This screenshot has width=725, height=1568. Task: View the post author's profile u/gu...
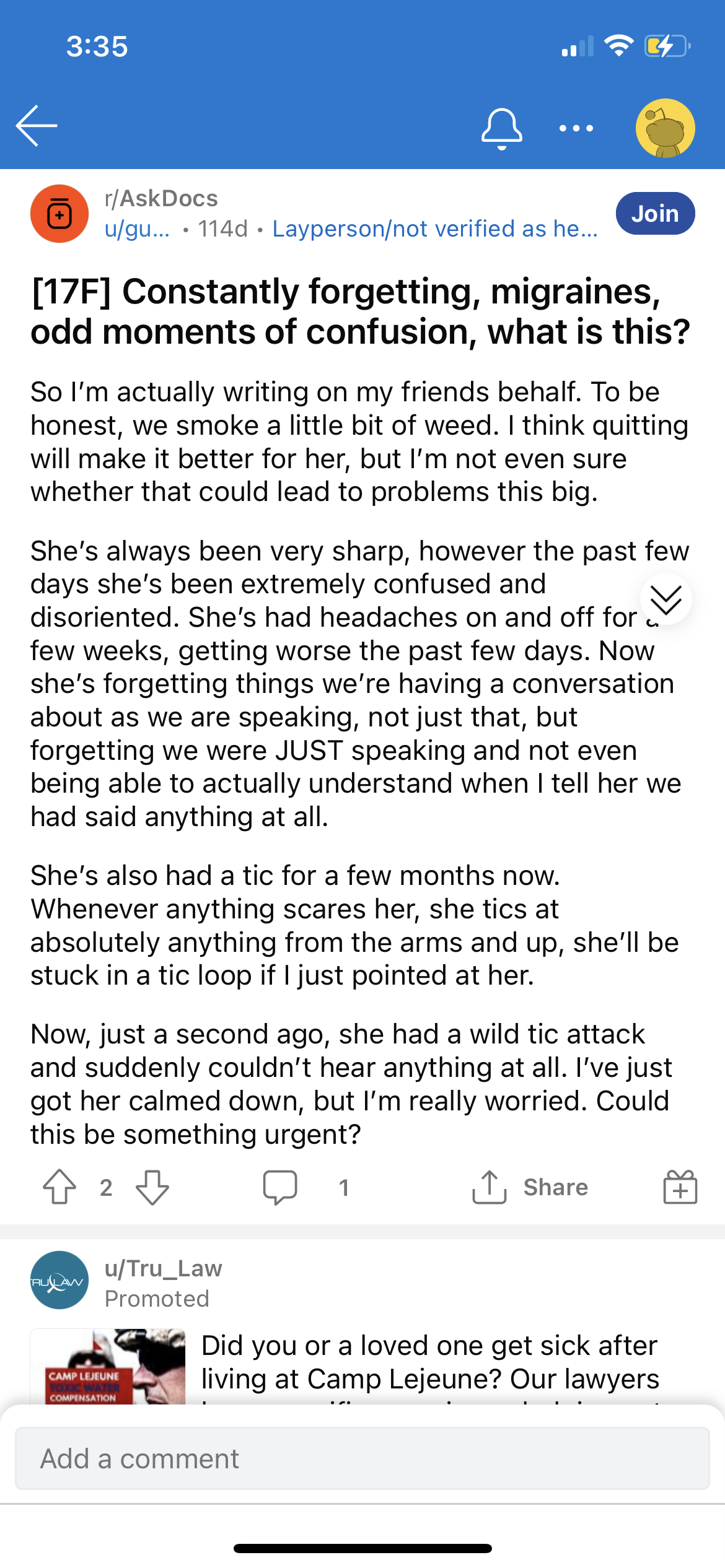tap(137, 229)
